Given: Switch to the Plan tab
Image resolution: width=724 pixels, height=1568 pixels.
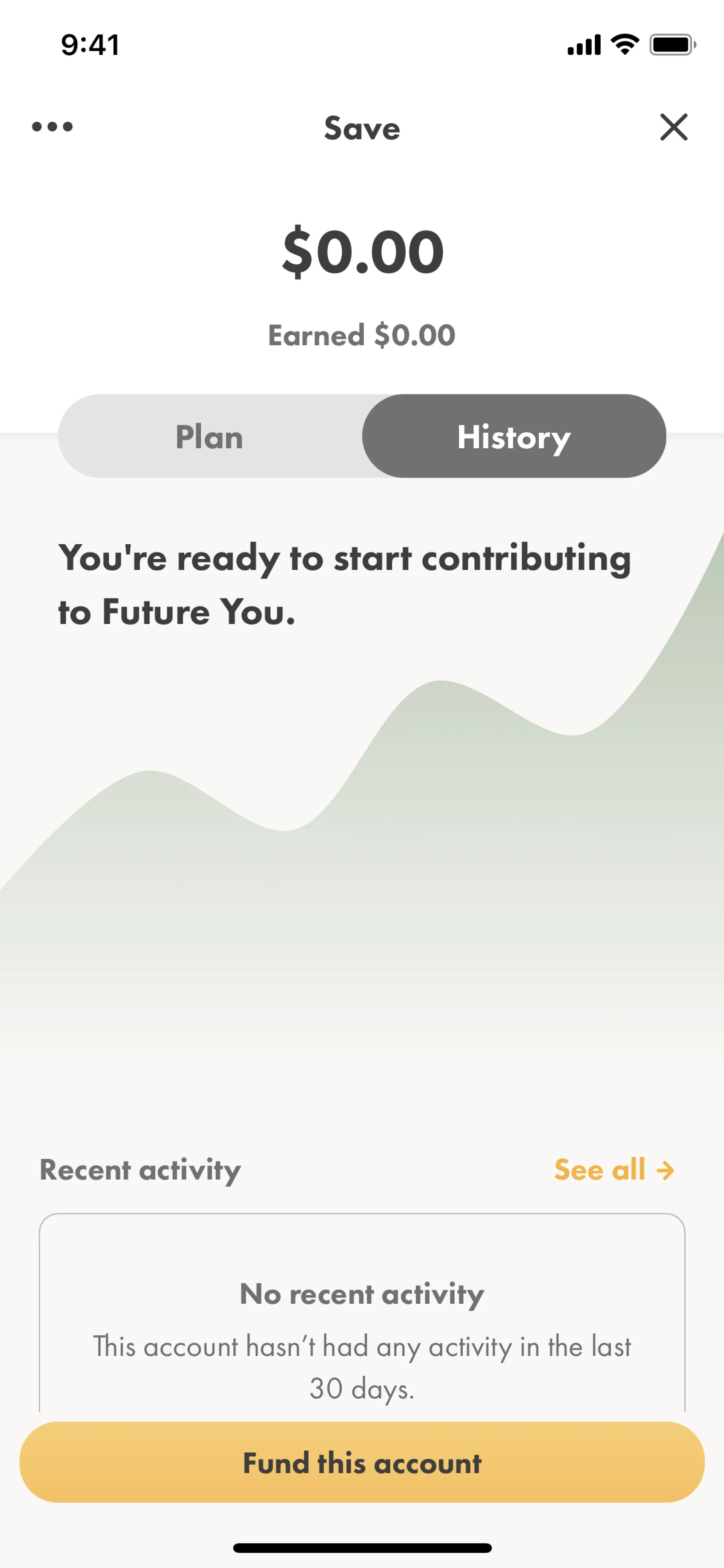Looking at the screenshot, I should [210, 436].
